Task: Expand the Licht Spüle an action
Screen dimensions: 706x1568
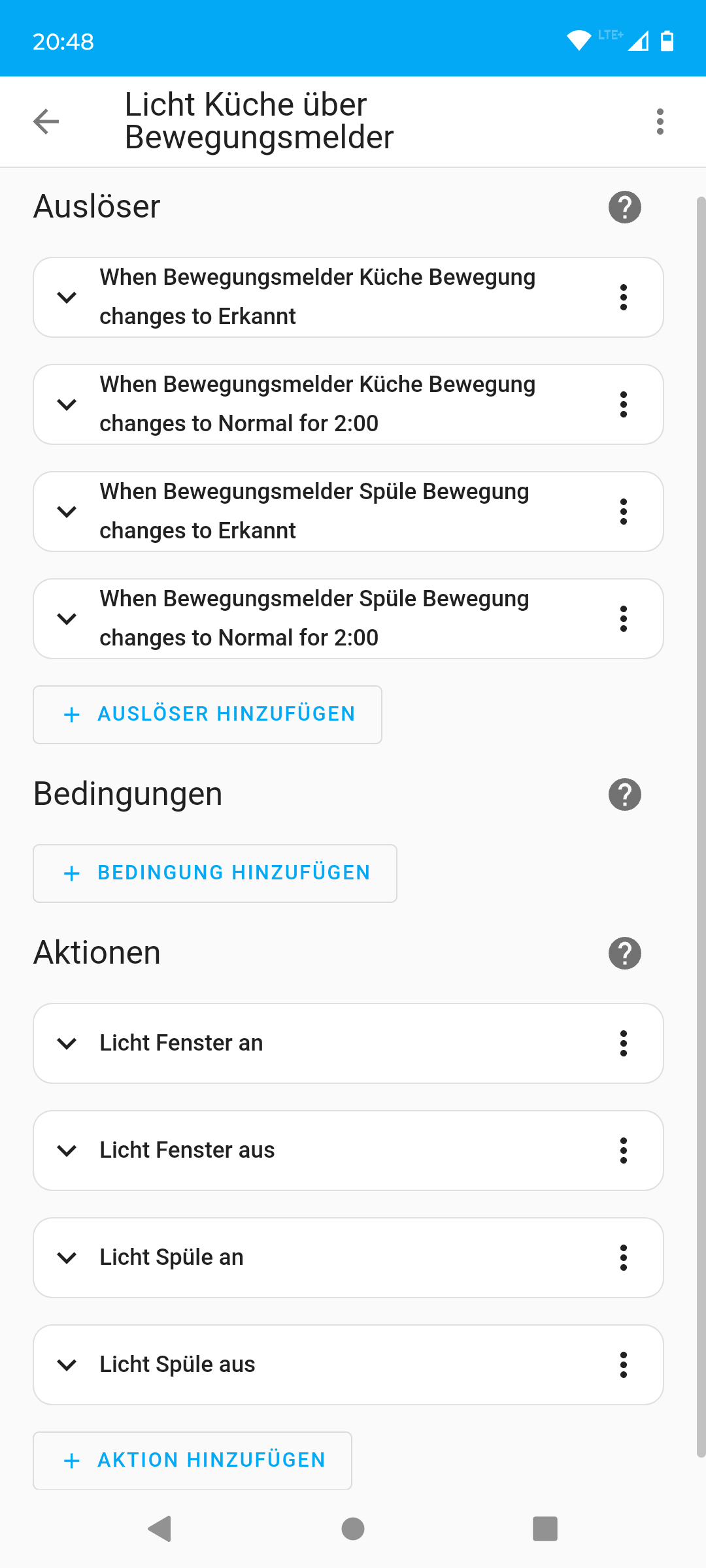Action: 67,1258
